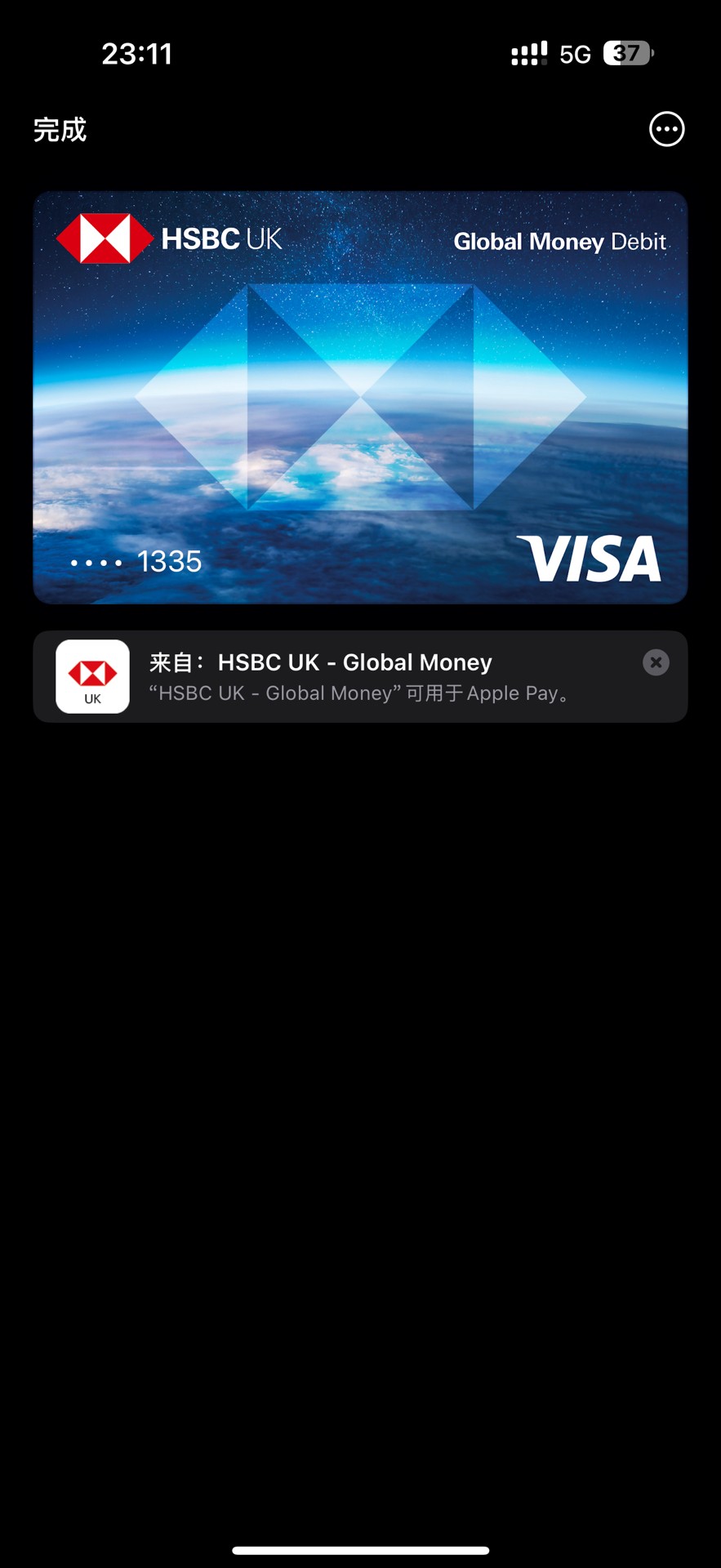Select the HSBC UK Global Money Debit card
This screenshot has width=721, height=1568.
click(x=360, y=398)
